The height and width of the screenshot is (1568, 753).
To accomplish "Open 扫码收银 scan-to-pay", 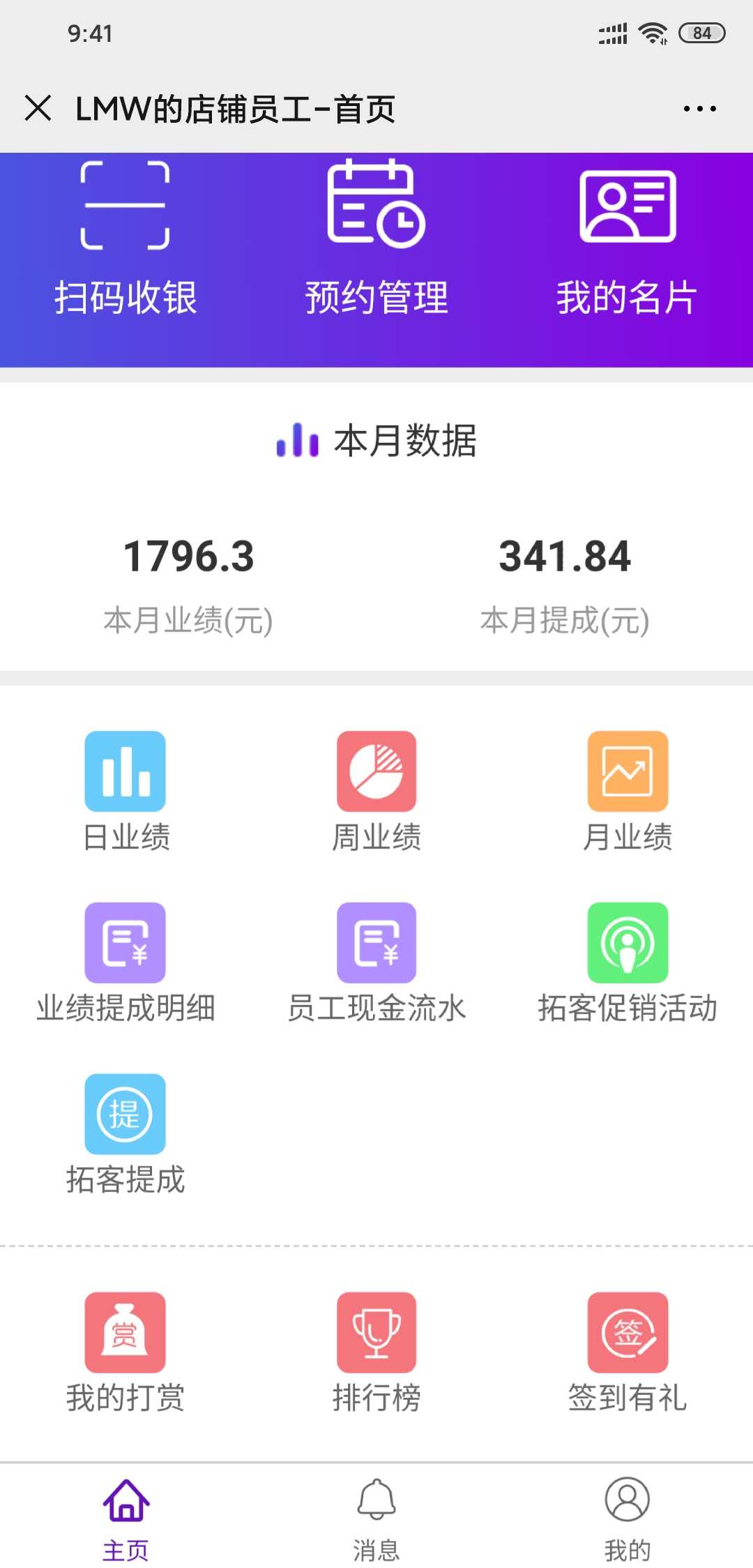I will point(125,239).
